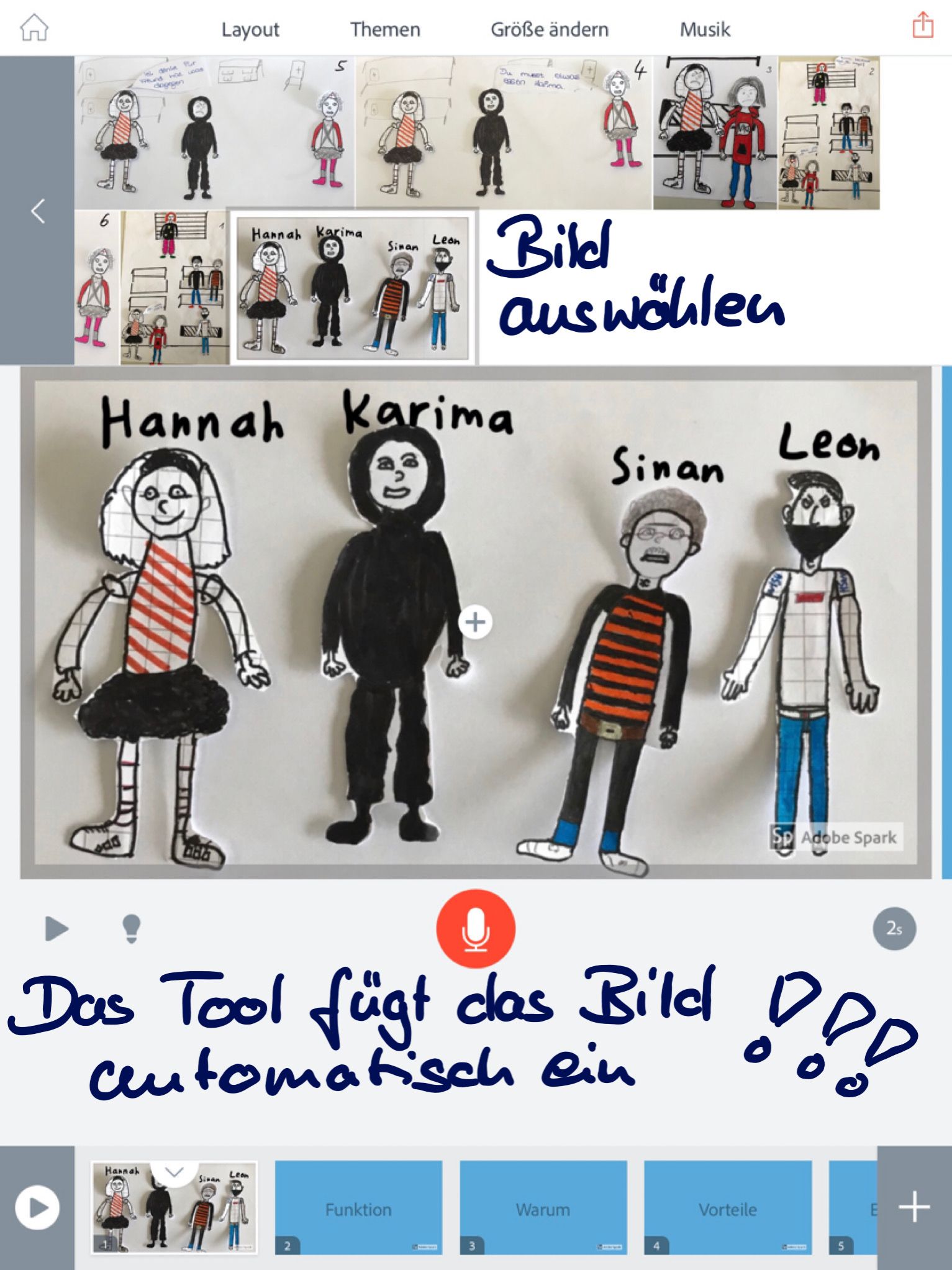
Task: Play the whole video
Action: tap(37, 1207)
